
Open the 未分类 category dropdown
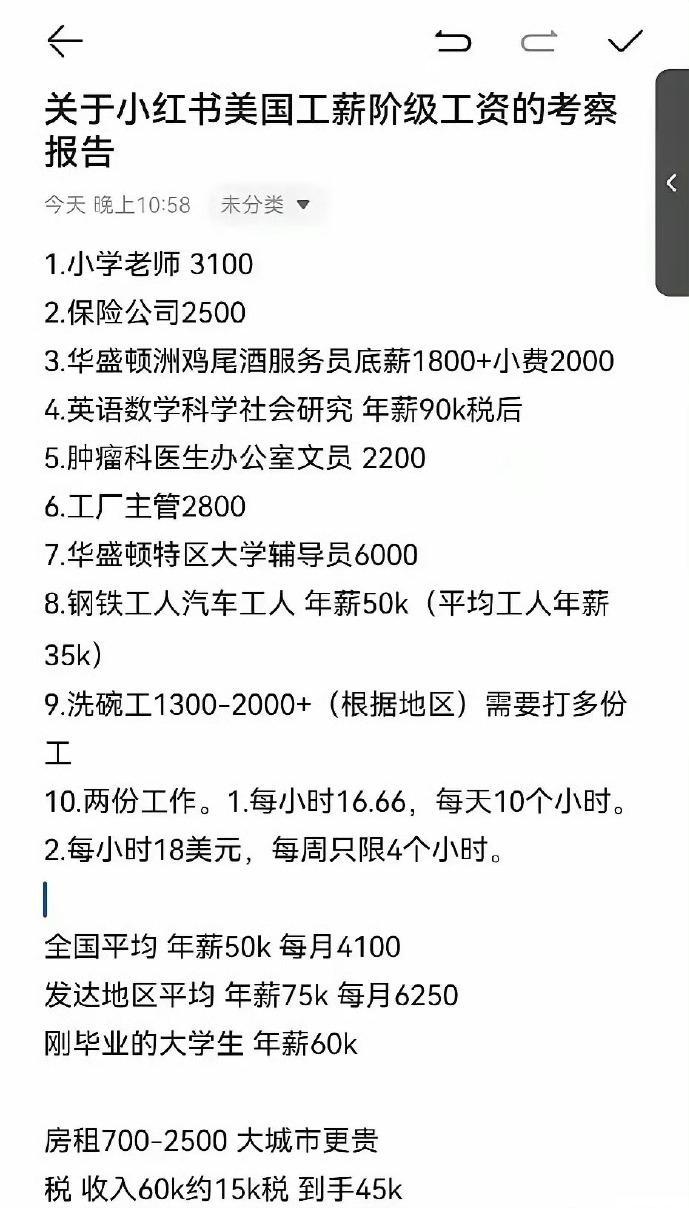pos(265,205)
